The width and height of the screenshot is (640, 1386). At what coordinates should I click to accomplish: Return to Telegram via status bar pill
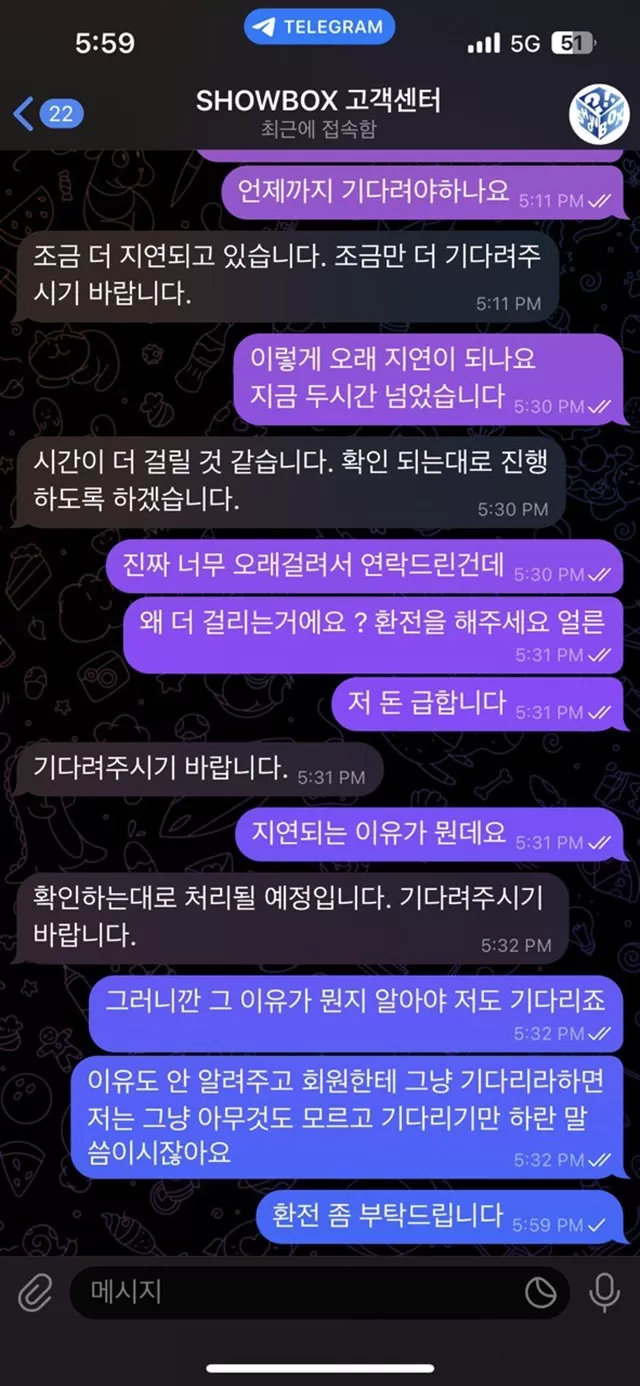pos(319,27)
